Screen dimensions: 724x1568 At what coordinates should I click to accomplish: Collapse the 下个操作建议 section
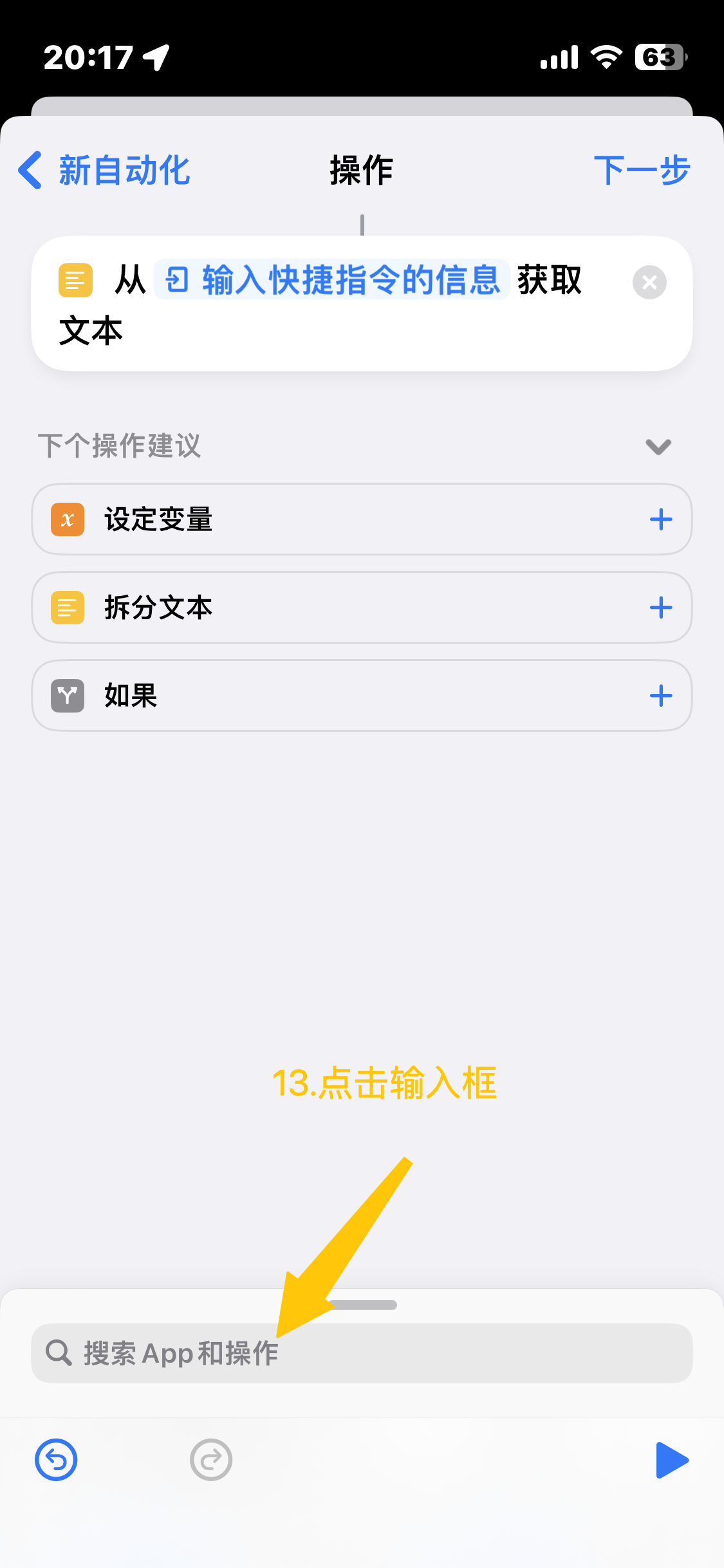(x=658, y=446)
